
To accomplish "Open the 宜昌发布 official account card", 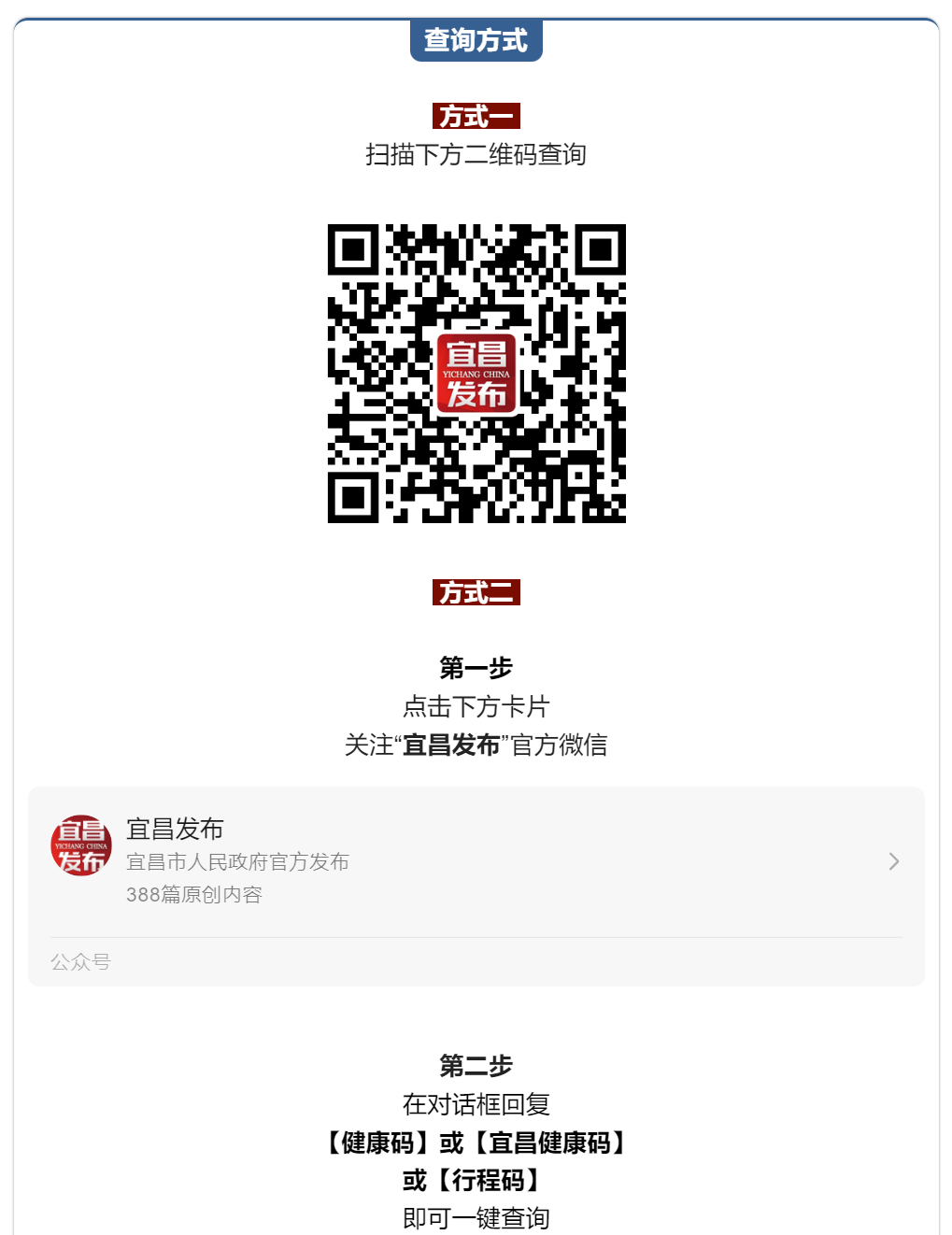I will pyautogui.click(x=475, y=860).
